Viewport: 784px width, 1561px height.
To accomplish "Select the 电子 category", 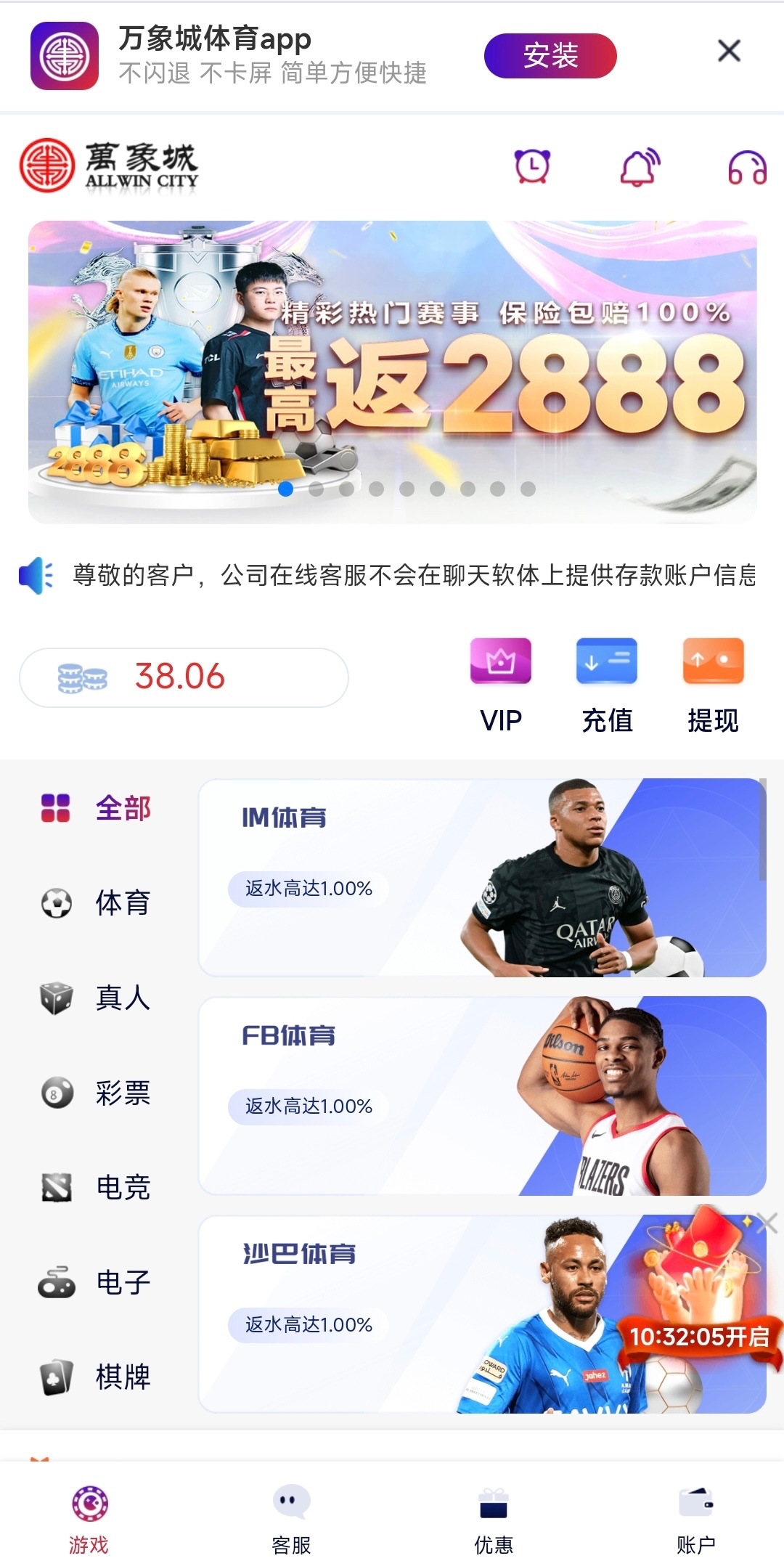I will [x=97, y=1282].
